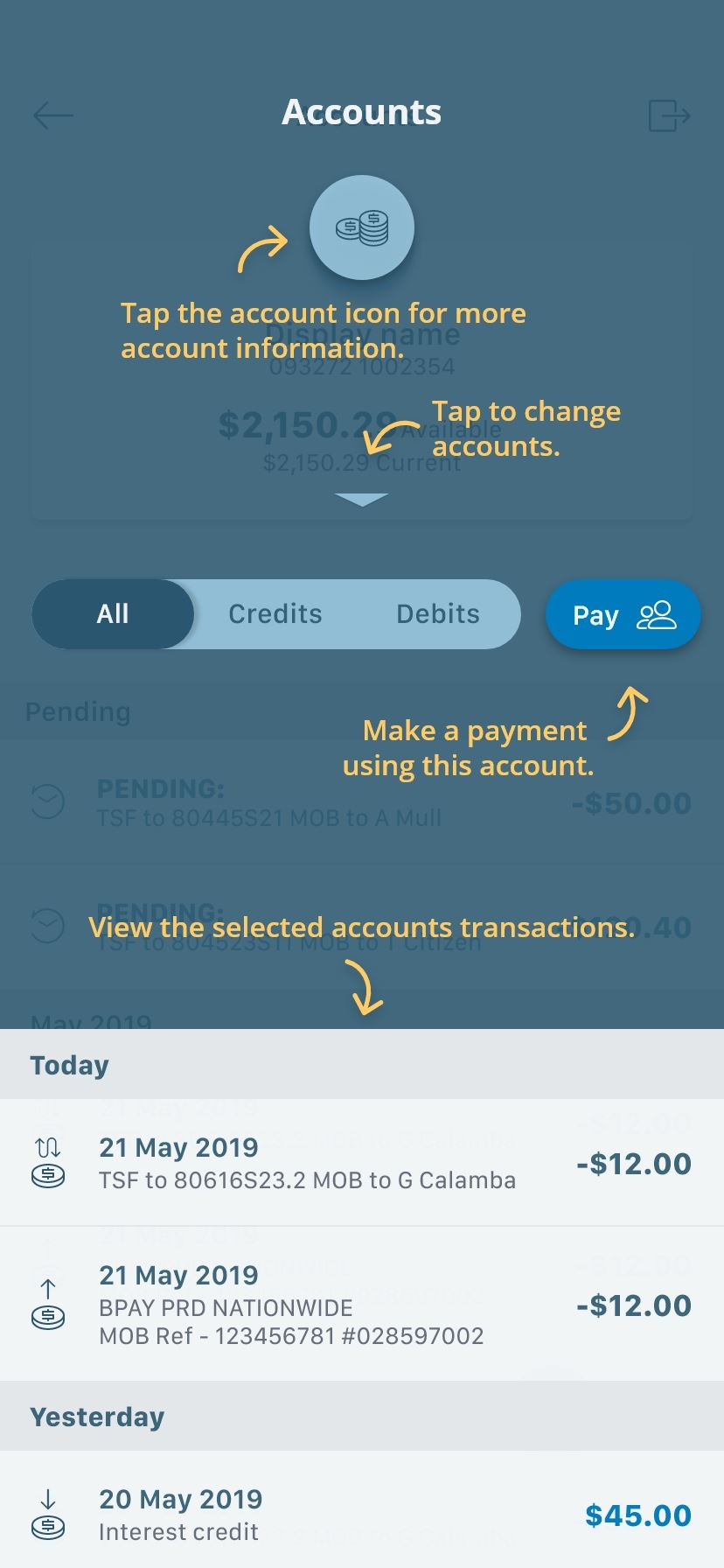Expand the account selector arrow

pyautogui.click(x=361, y=500)
